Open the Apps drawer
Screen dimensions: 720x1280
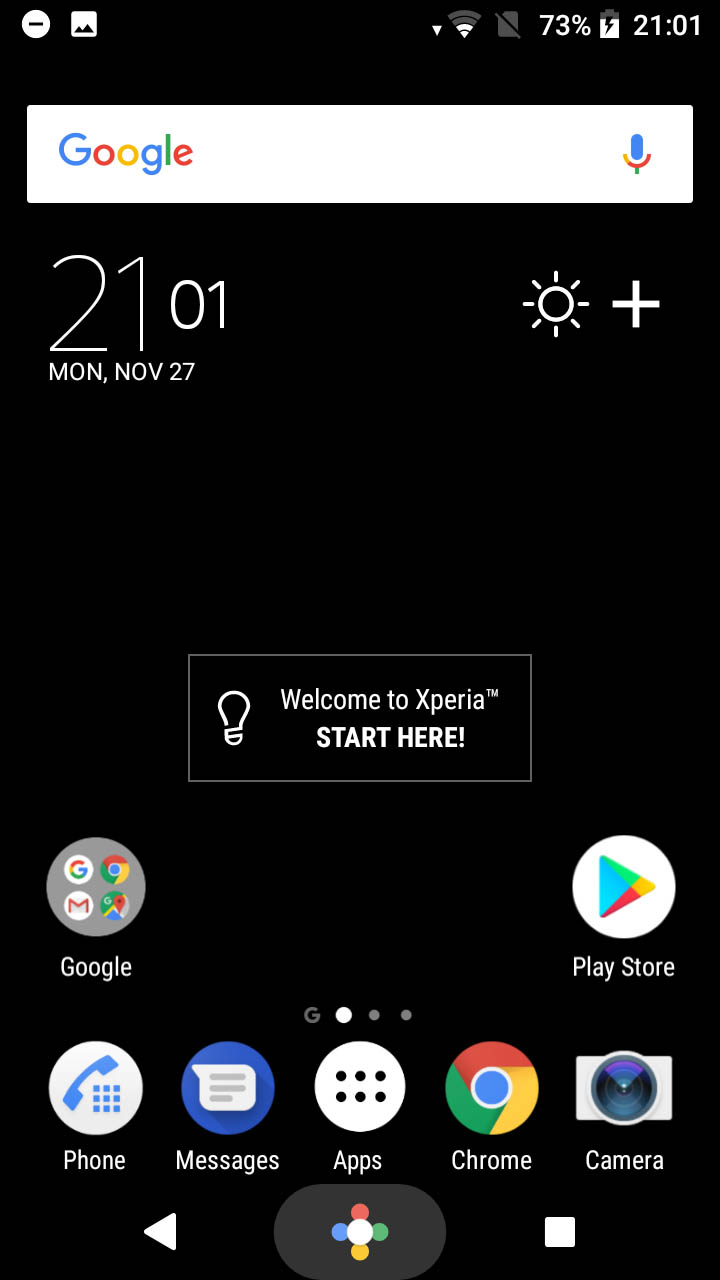click(360, 1089)
